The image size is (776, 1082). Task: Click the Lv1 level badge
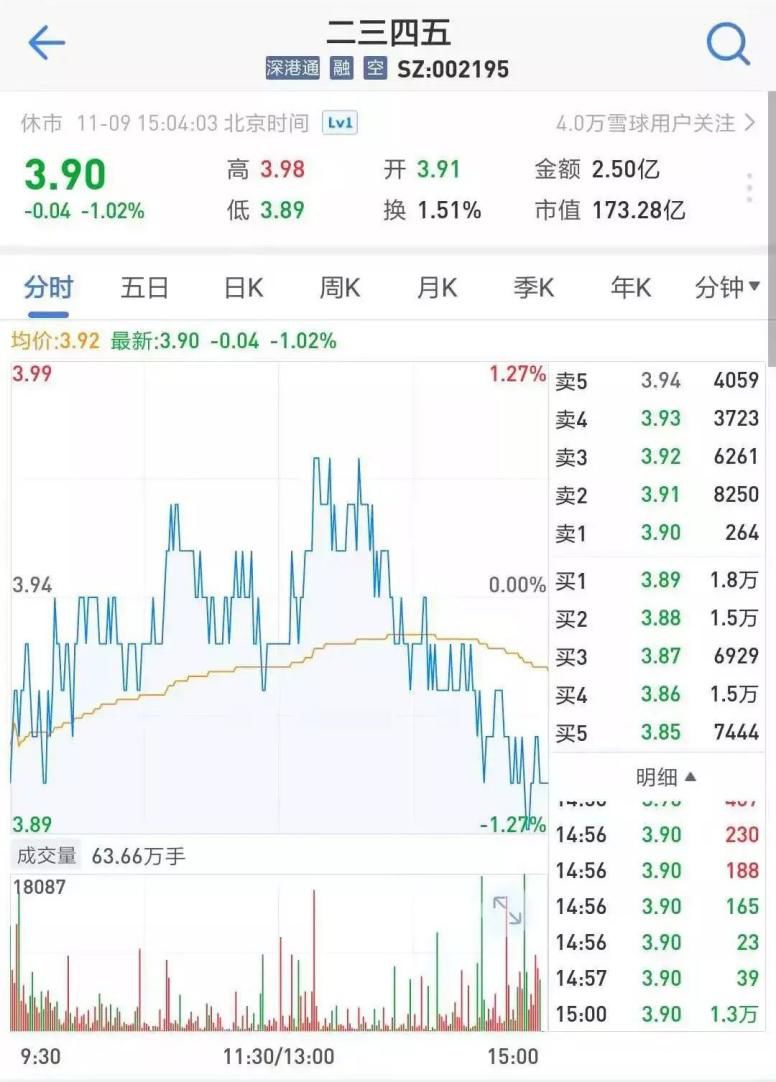[x=340, y=122]
